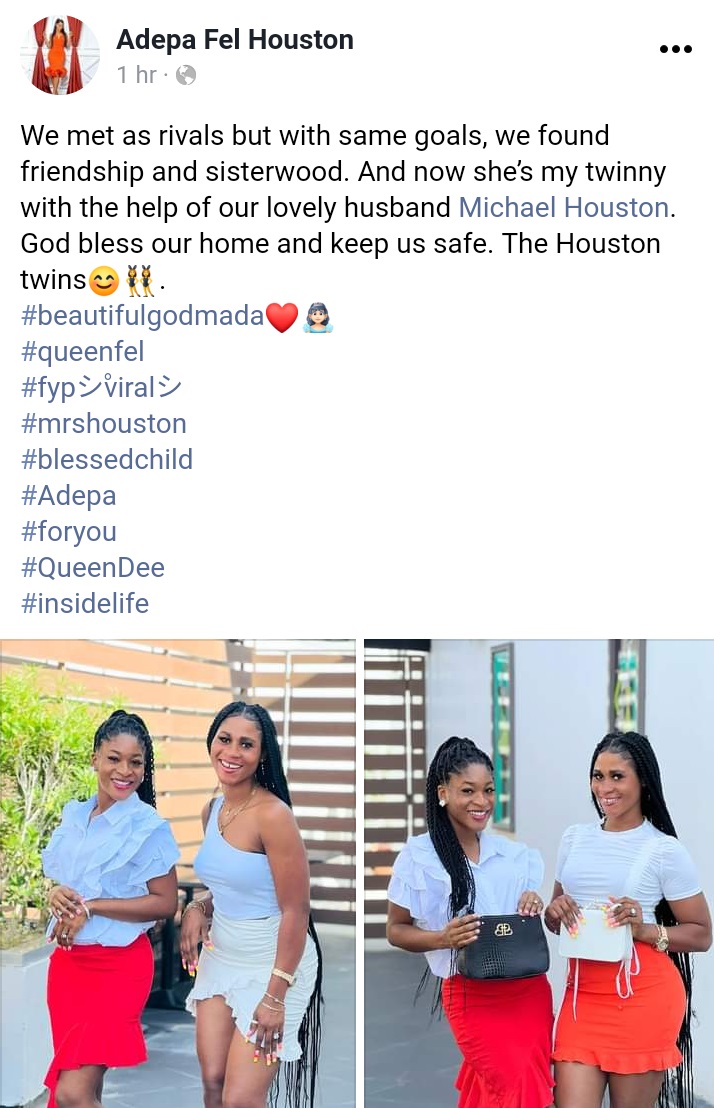The image size is (714, 1108).
Task: Open the #foryou hashtag
Action: [68, 531]
